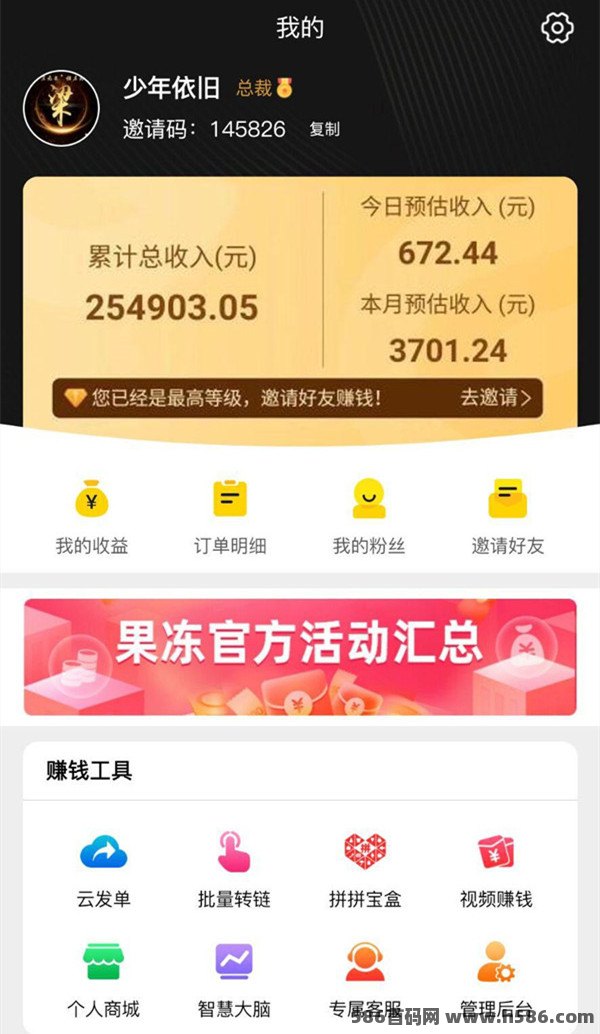The image size is (600, 1034).
Task: Open the settings gear icon
Action: coord(557,28)
